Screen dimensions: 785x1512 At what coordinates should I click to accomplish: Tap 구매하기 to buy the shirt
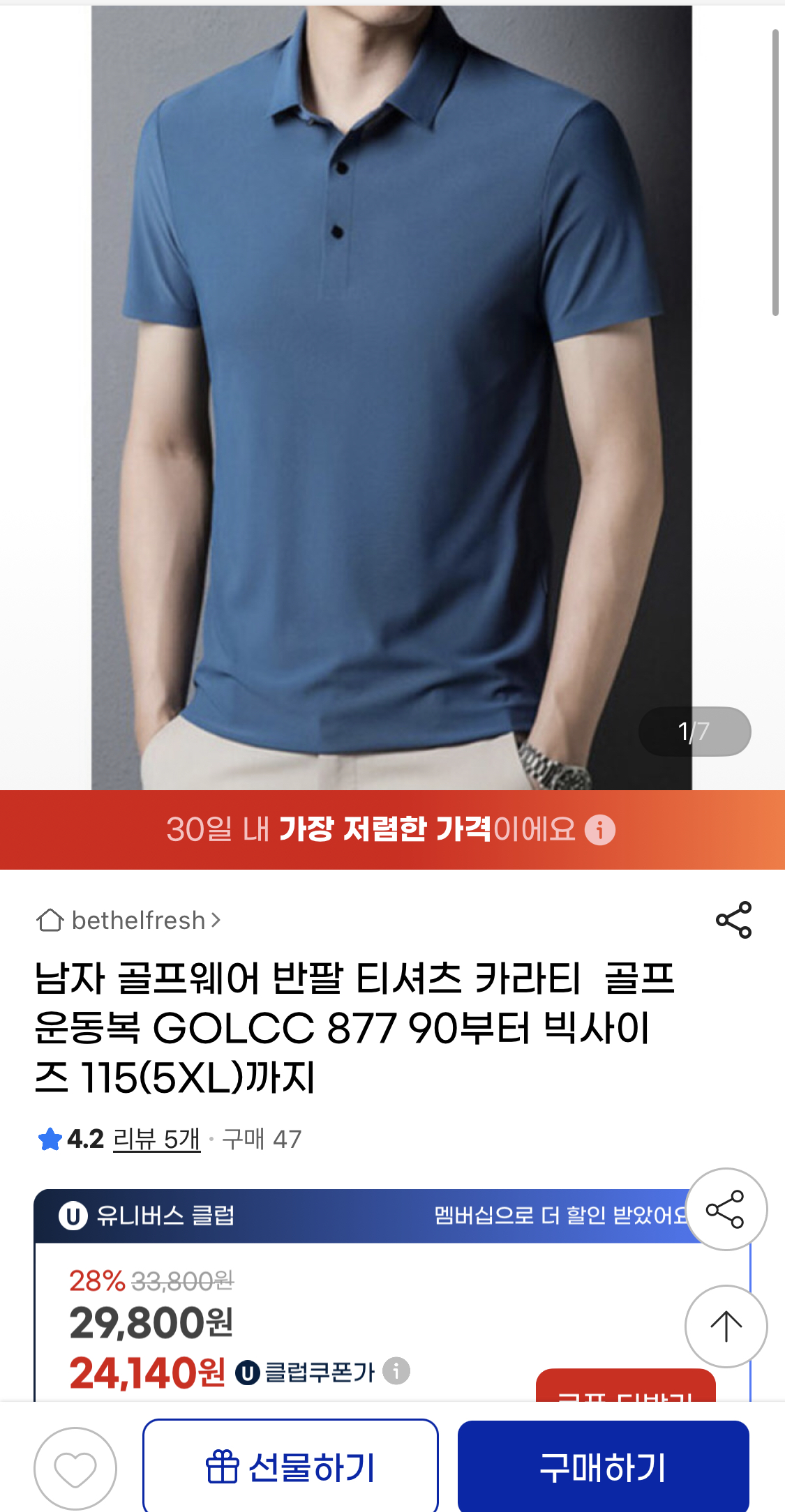(603, 1467)
